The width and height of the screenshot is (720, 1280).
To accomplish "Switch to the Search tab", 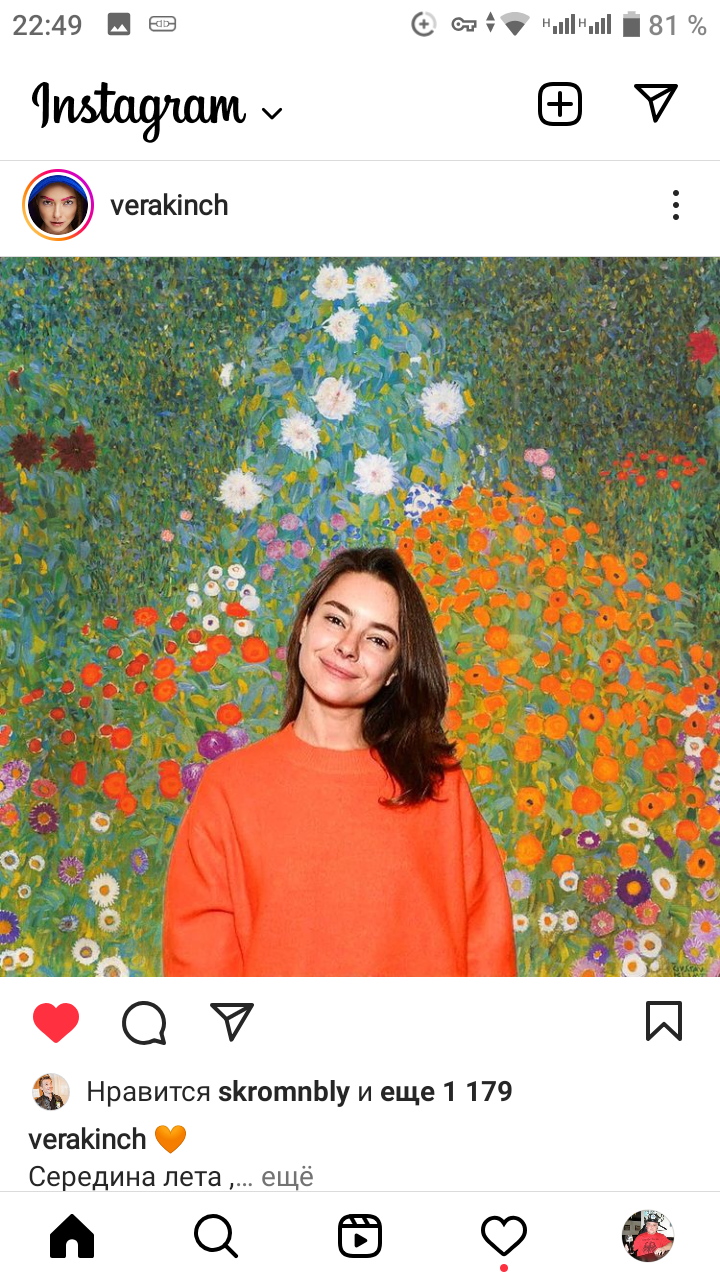I will 216,1236.
